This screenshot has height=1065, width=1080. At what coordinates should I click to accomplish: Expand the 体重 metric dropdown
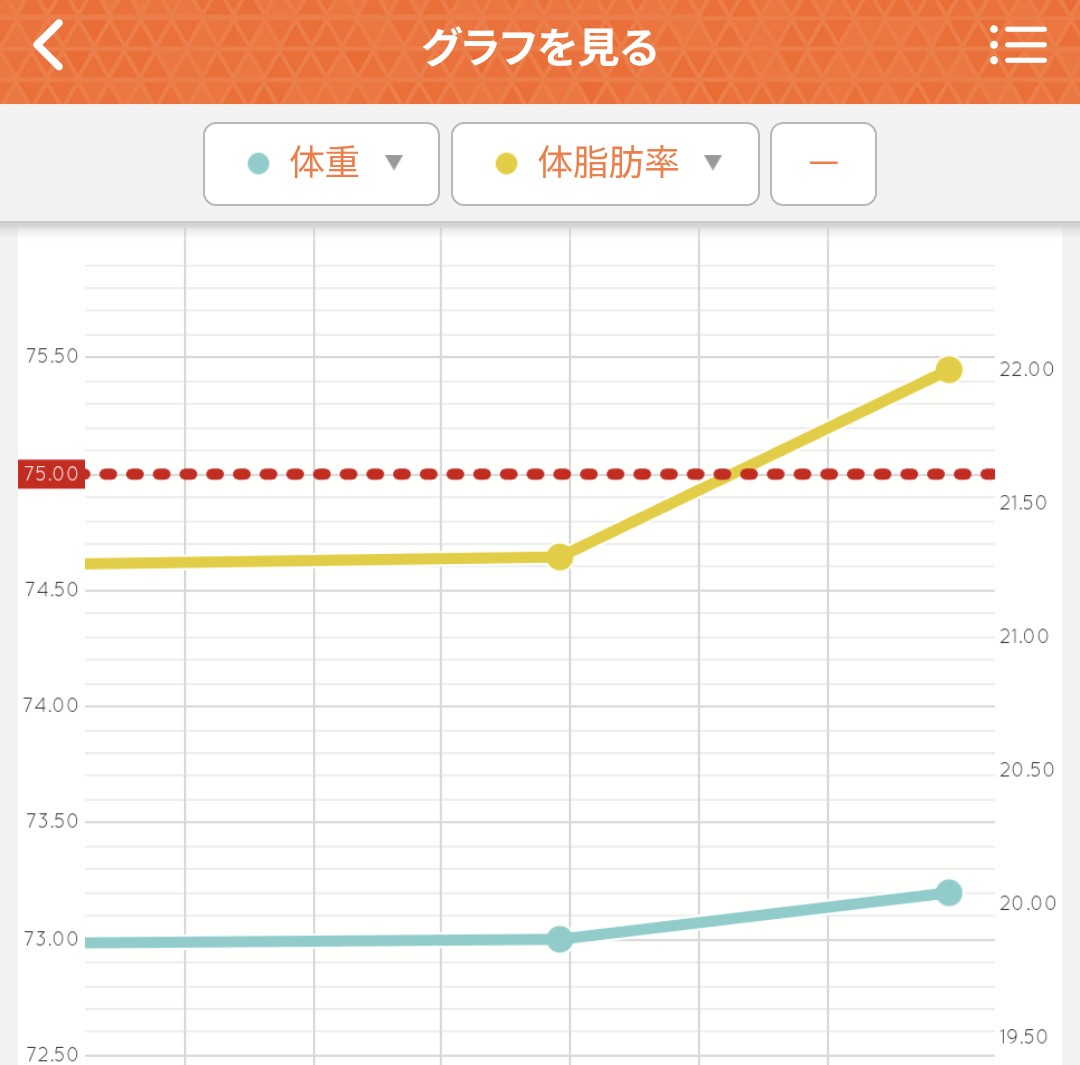click(x=322, y=164)
